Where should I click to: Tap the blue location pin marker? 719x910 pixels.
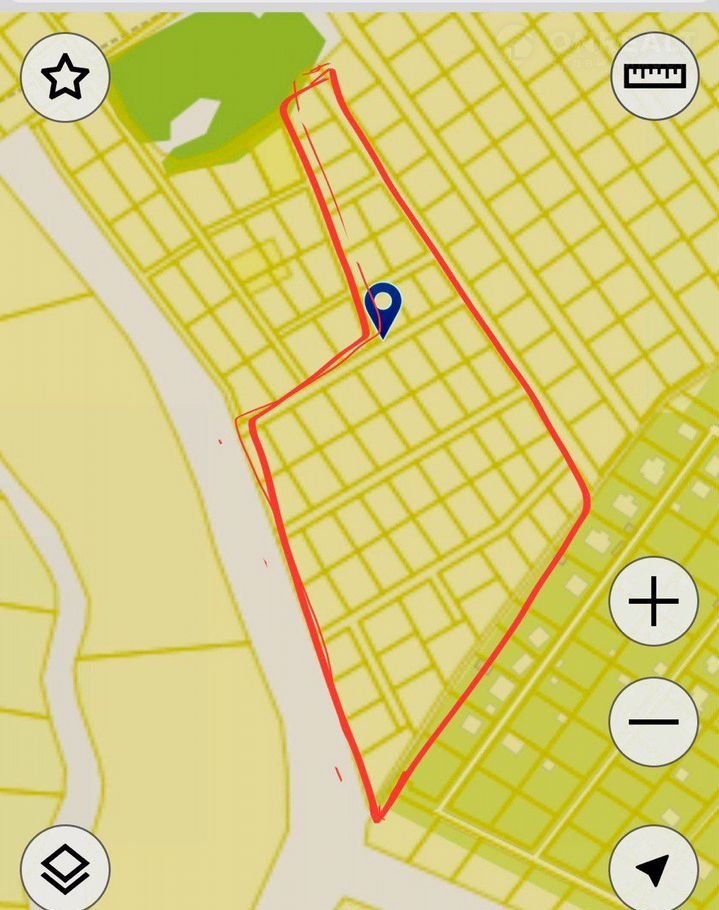(x=383, y=308)
